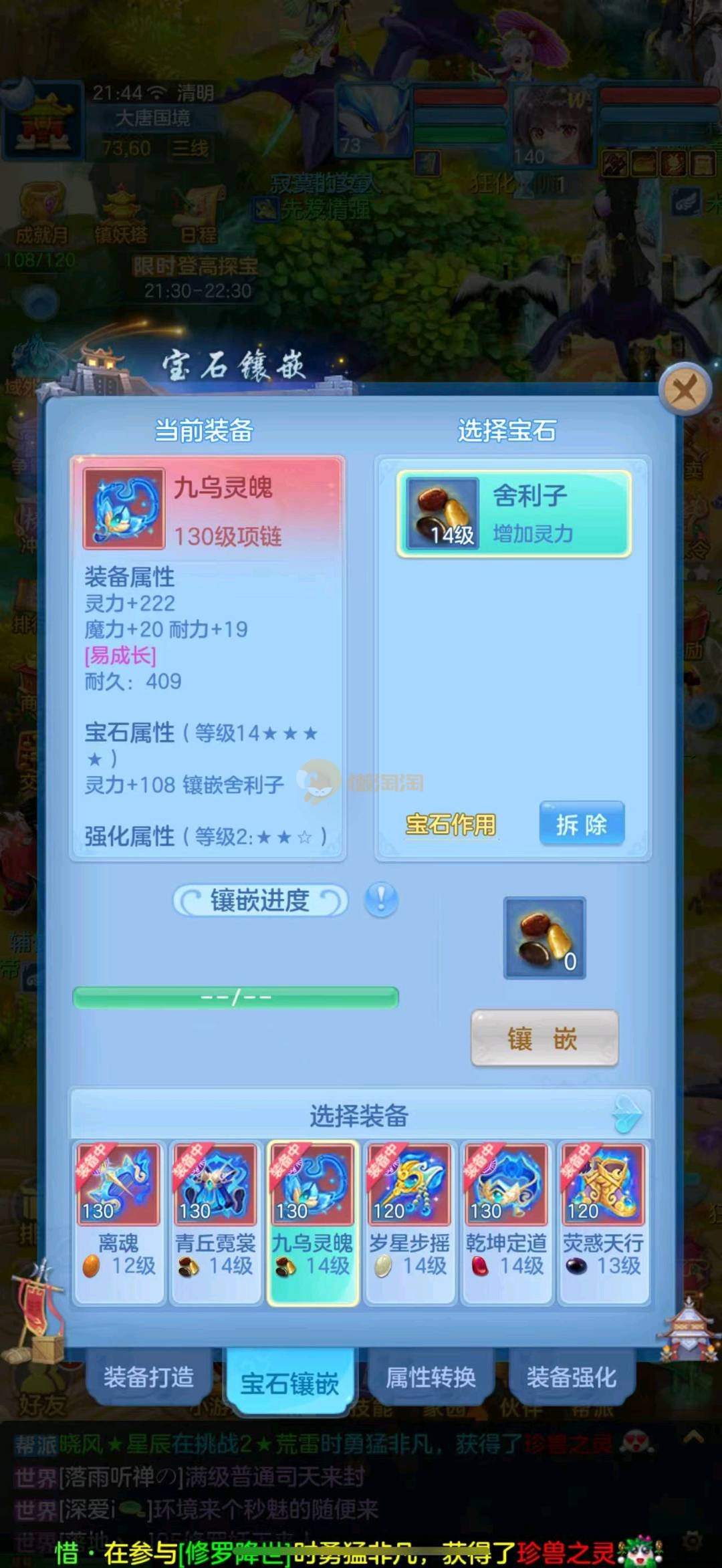Close the 宝石镶嵌 dialog
This screenshot has width=722, height=1568.
pyautogui.click(x=684, y=389)
